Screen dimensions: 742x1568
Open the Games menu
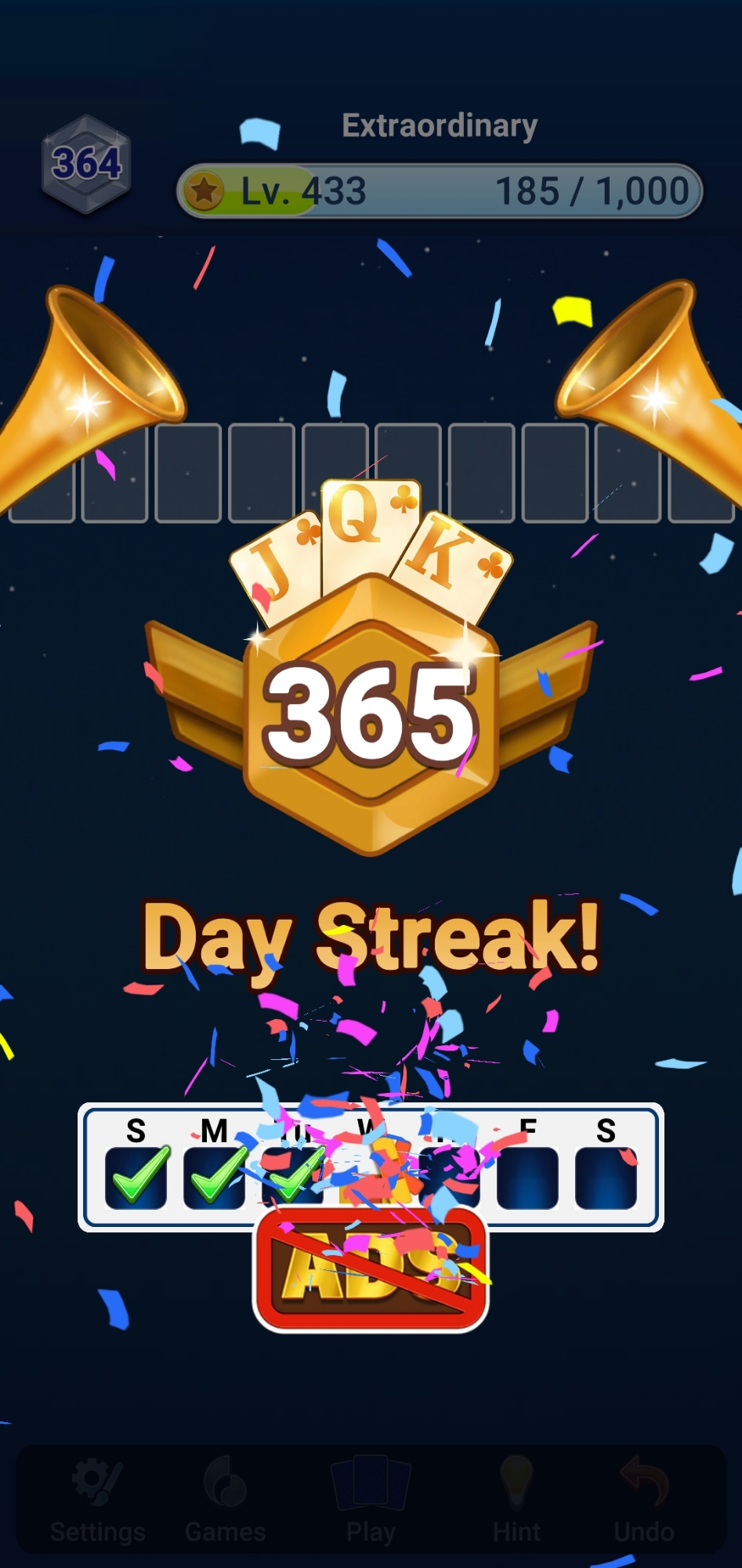click(225, 1500)
